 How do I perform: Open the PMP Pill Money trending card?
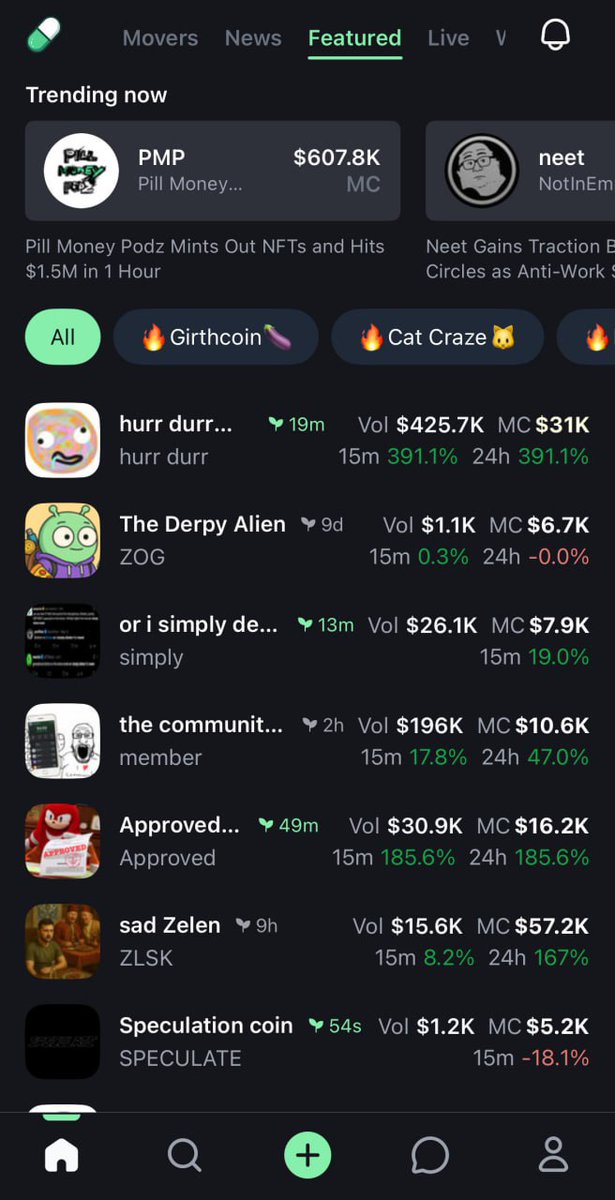click(212, 171)
